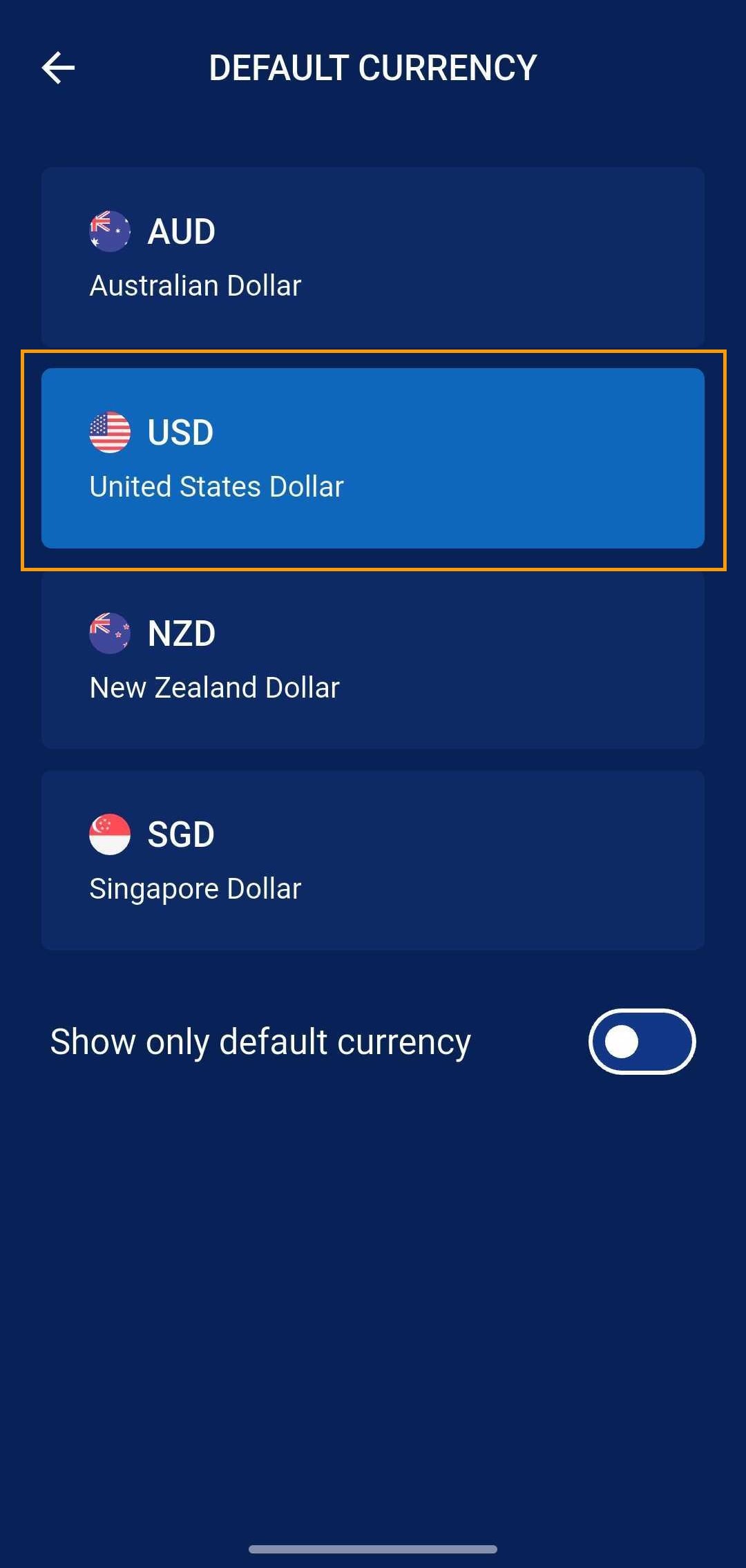The width and height of the screenshot is (746, 1568).
Task: Click the Australian flag icon
Action: click(109, 230)
